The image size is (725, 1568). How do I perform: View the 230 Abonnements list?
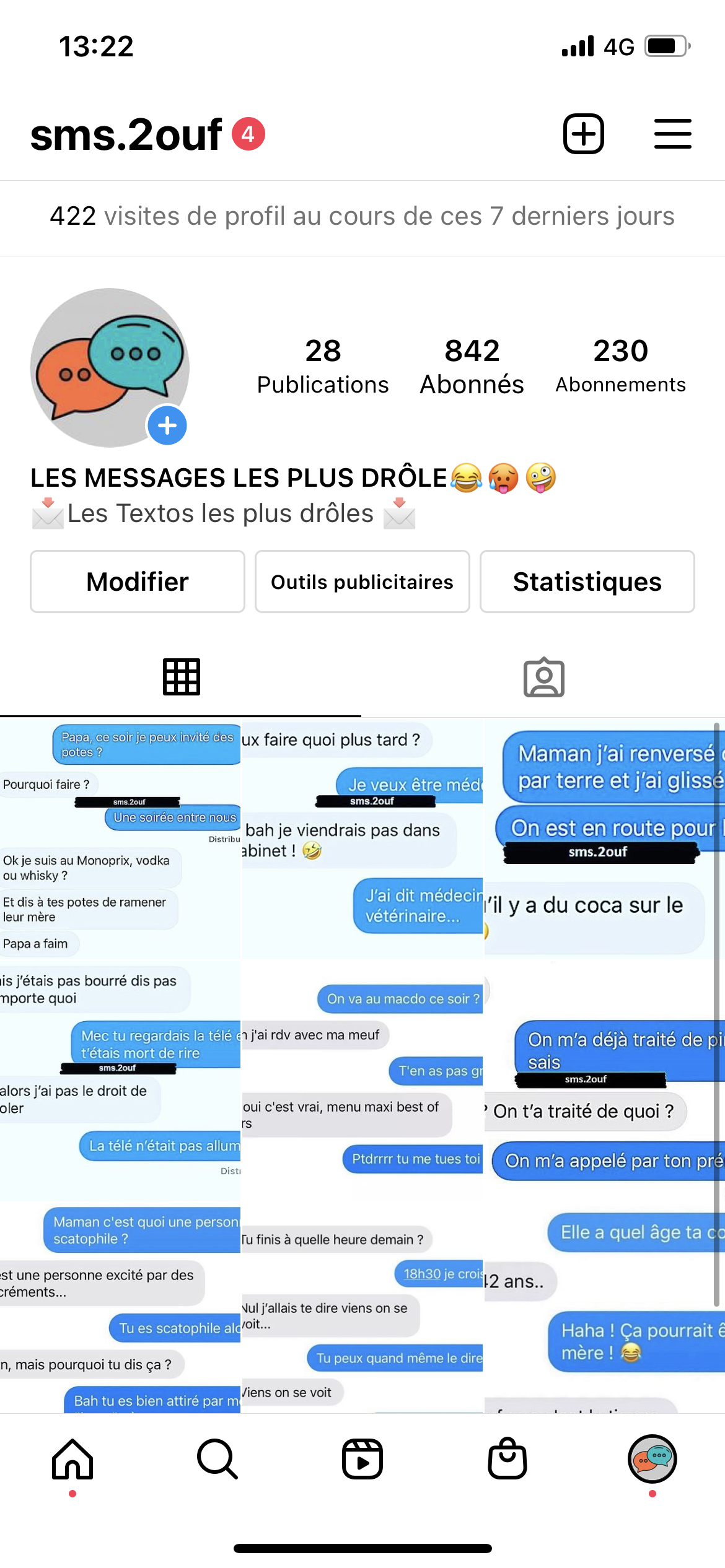click(620, 366)
